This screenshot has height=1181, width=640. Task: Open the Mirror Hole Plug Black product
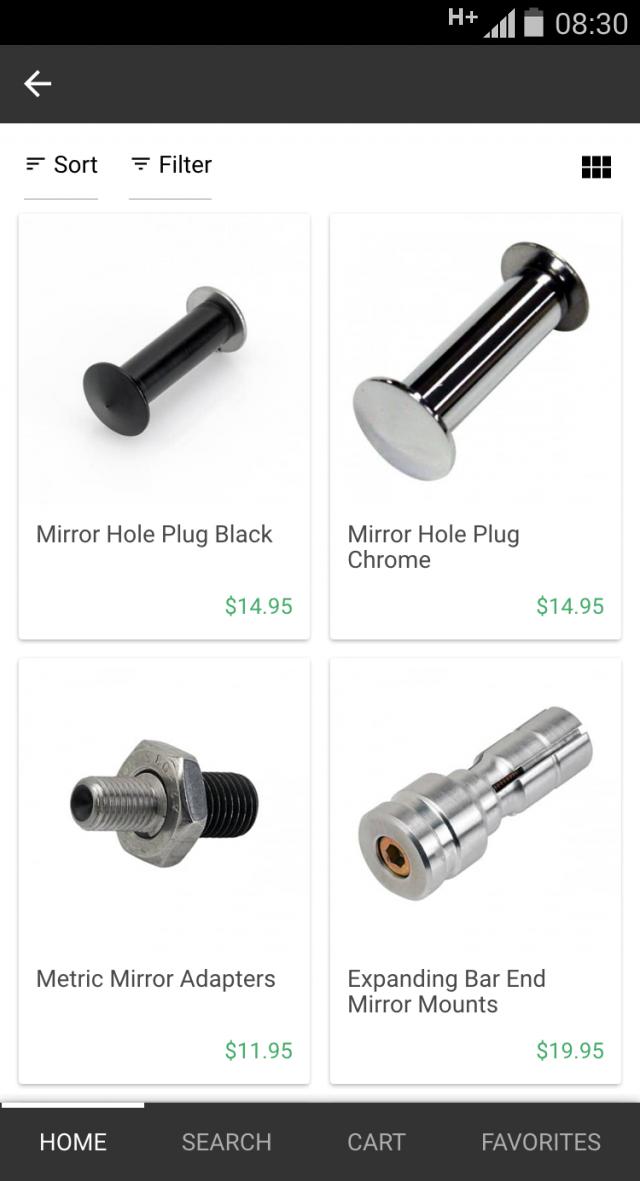[164, 426]
